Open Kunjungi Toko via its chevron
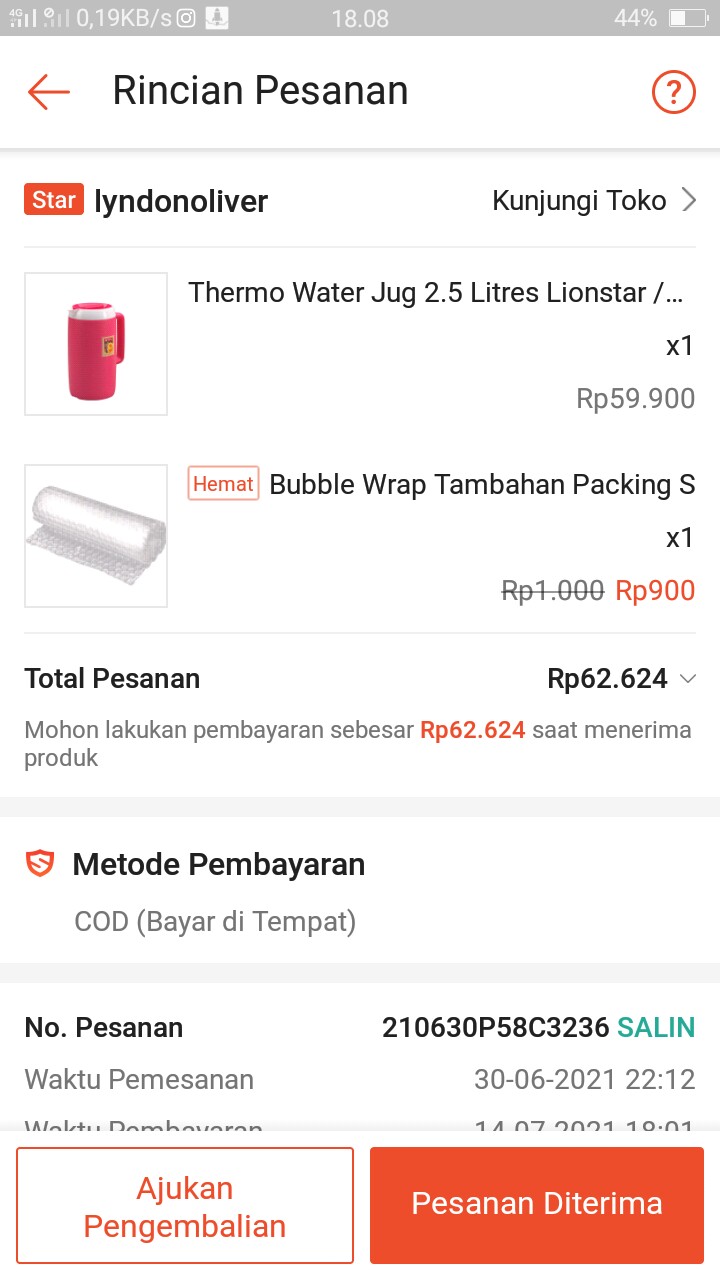 coord(689,200)
